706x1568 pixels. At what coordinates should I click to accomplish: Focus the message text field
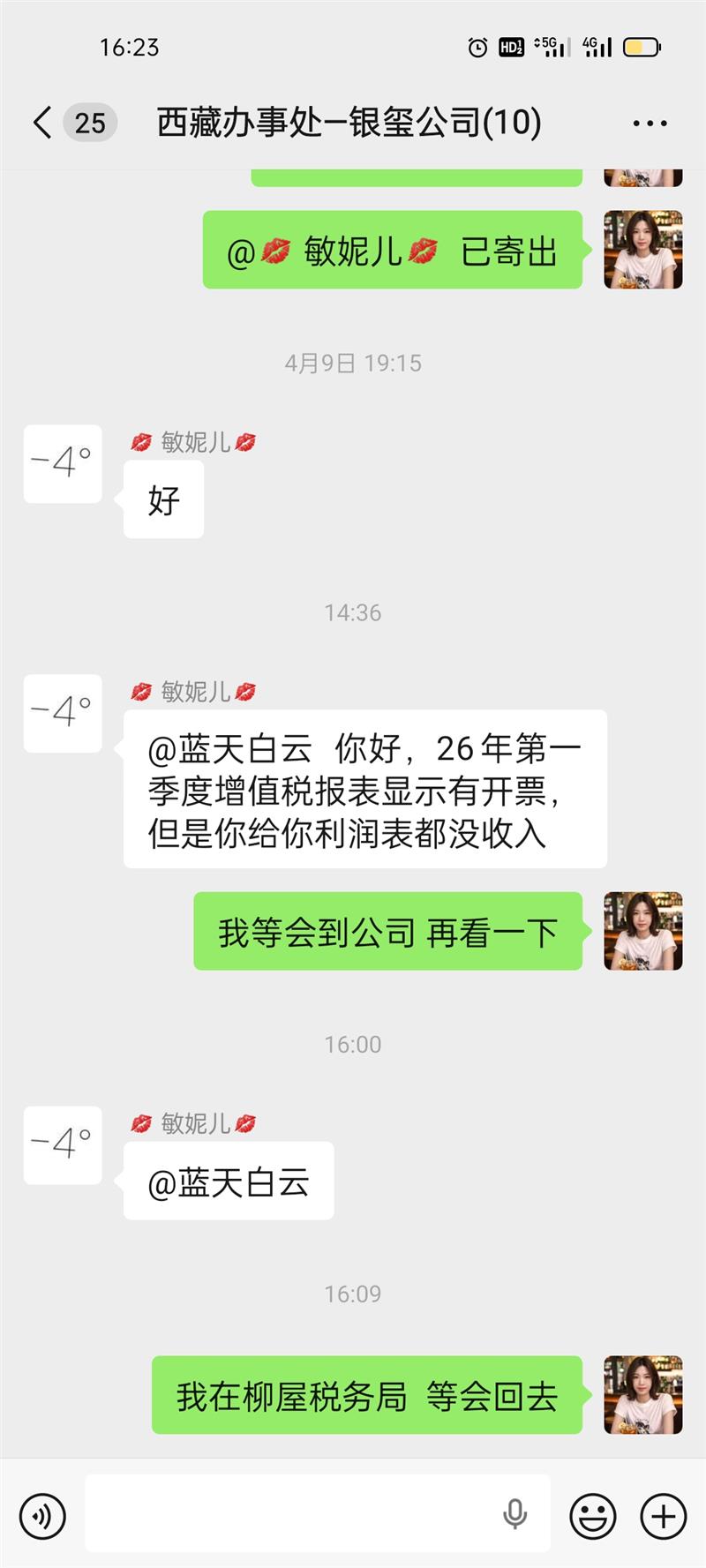pyautogui.click(x=291, y=1514)
